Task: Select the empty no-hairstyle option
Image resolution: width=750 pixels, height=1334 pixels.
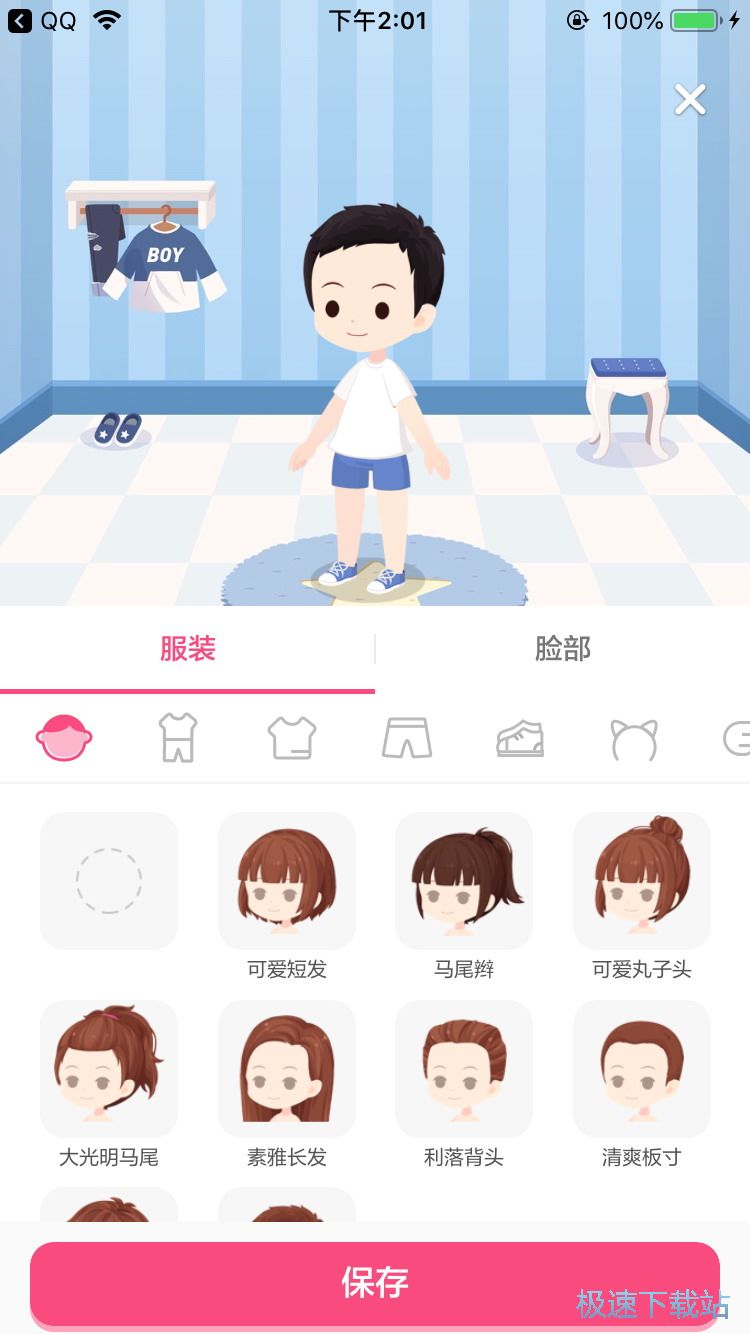Action: (109, 880)
